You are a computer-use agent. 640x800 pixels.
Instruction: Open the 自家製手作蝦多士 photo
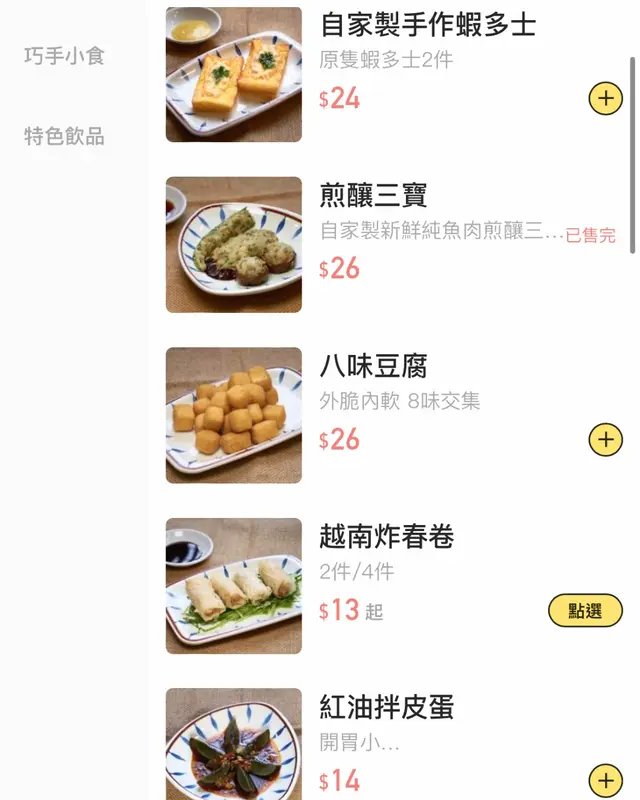pos(234,75)
